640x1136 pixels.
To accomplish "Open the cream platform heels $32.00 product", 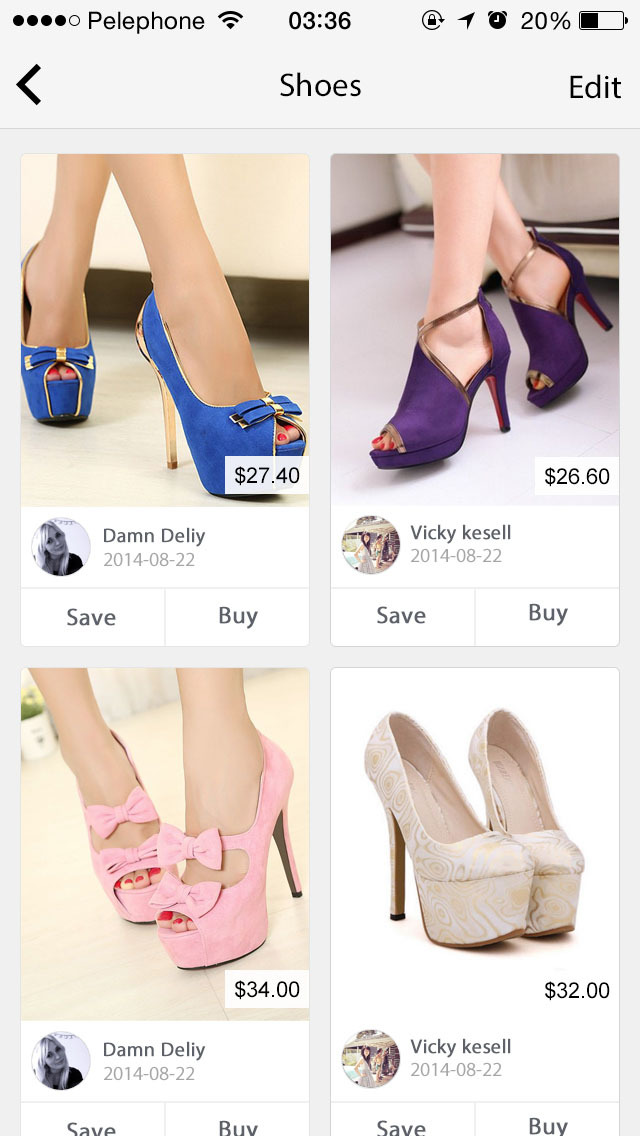I will [475, 843].
